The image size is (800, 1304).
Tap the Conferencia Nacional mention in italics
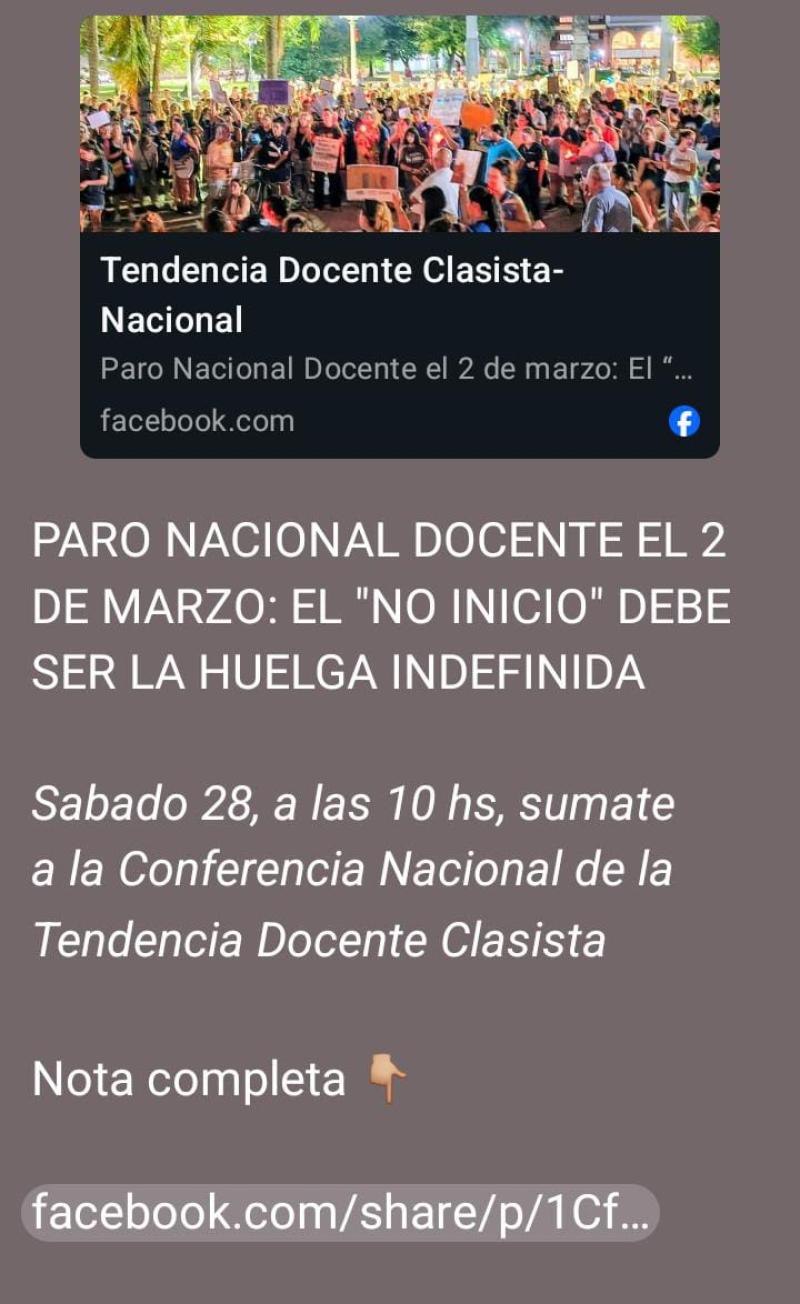(x=350, y=871)
